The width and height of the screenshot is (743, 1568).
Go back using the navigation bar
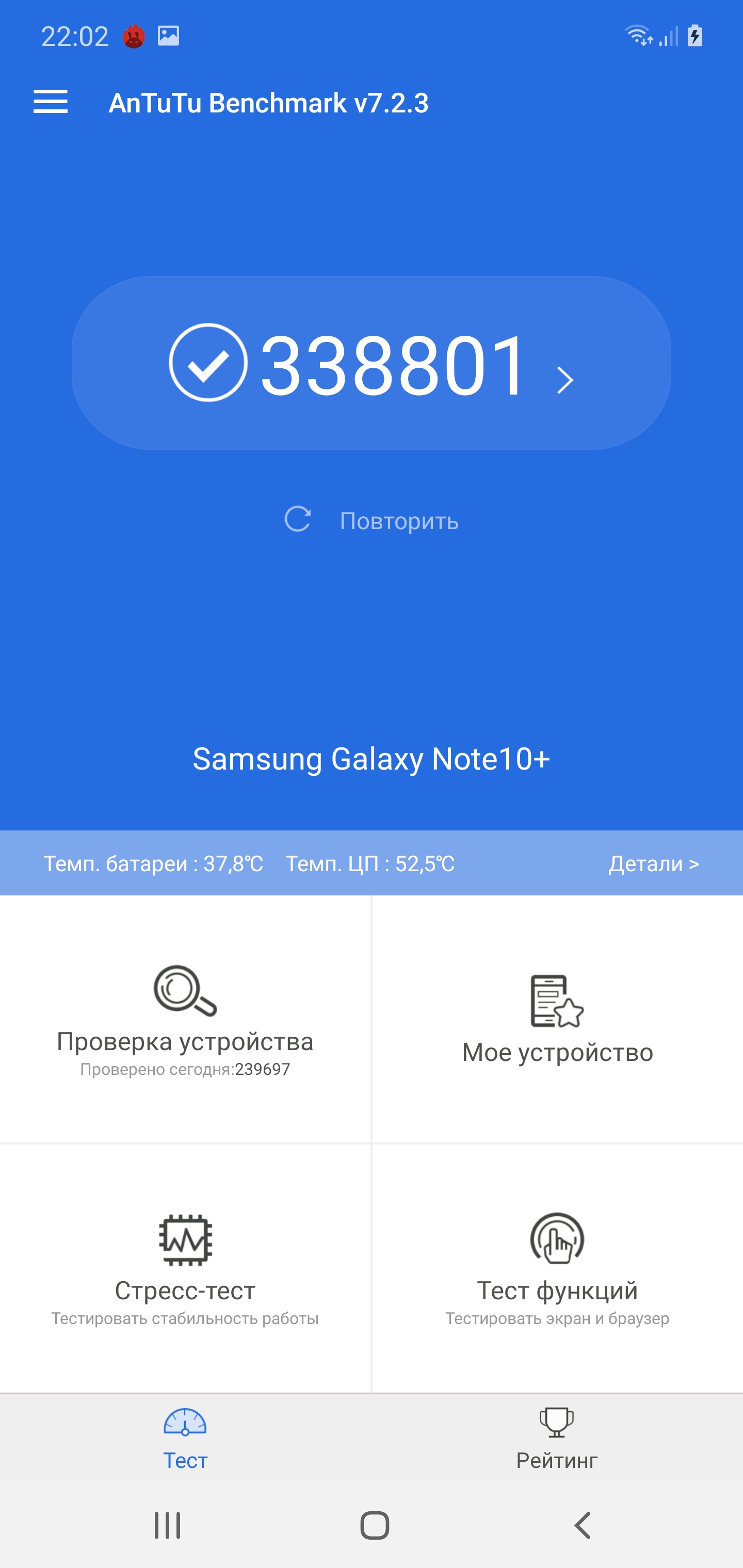point(582,1525)
